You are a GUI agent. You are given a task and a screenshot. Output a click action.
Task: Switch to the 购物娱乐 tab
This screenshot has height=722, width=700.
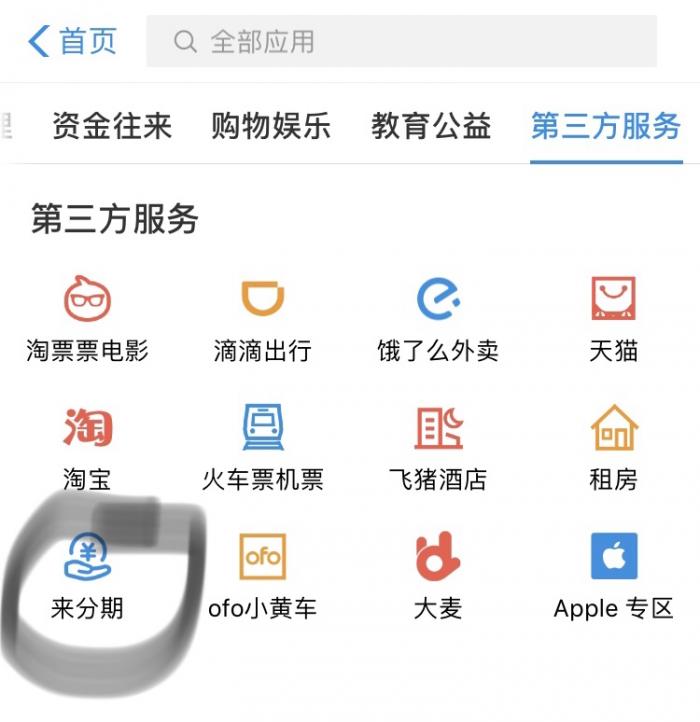coord(271,126)
